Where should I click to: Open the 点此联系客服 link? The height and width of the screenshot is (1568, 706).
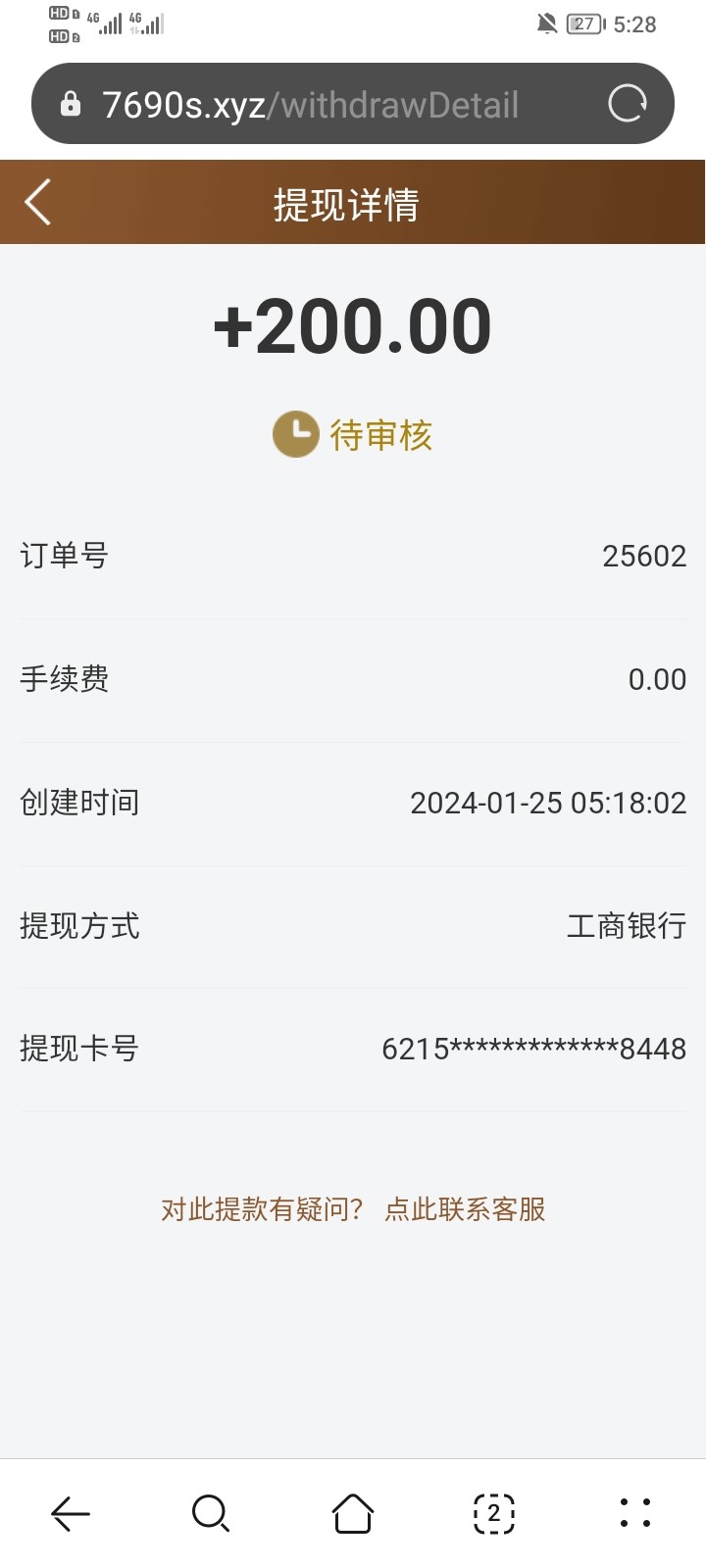click(465, 1209)
